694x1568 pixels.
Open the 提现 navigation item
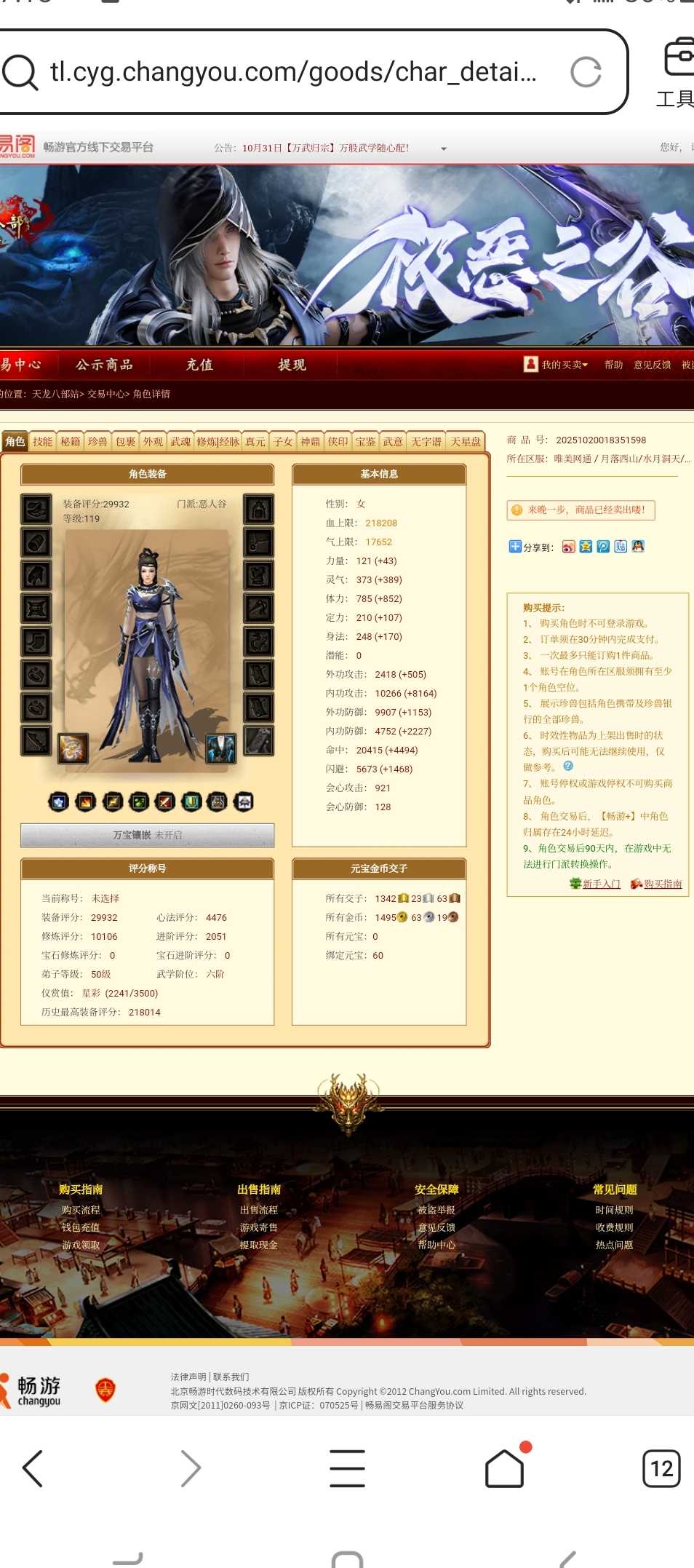coord(292,365)
